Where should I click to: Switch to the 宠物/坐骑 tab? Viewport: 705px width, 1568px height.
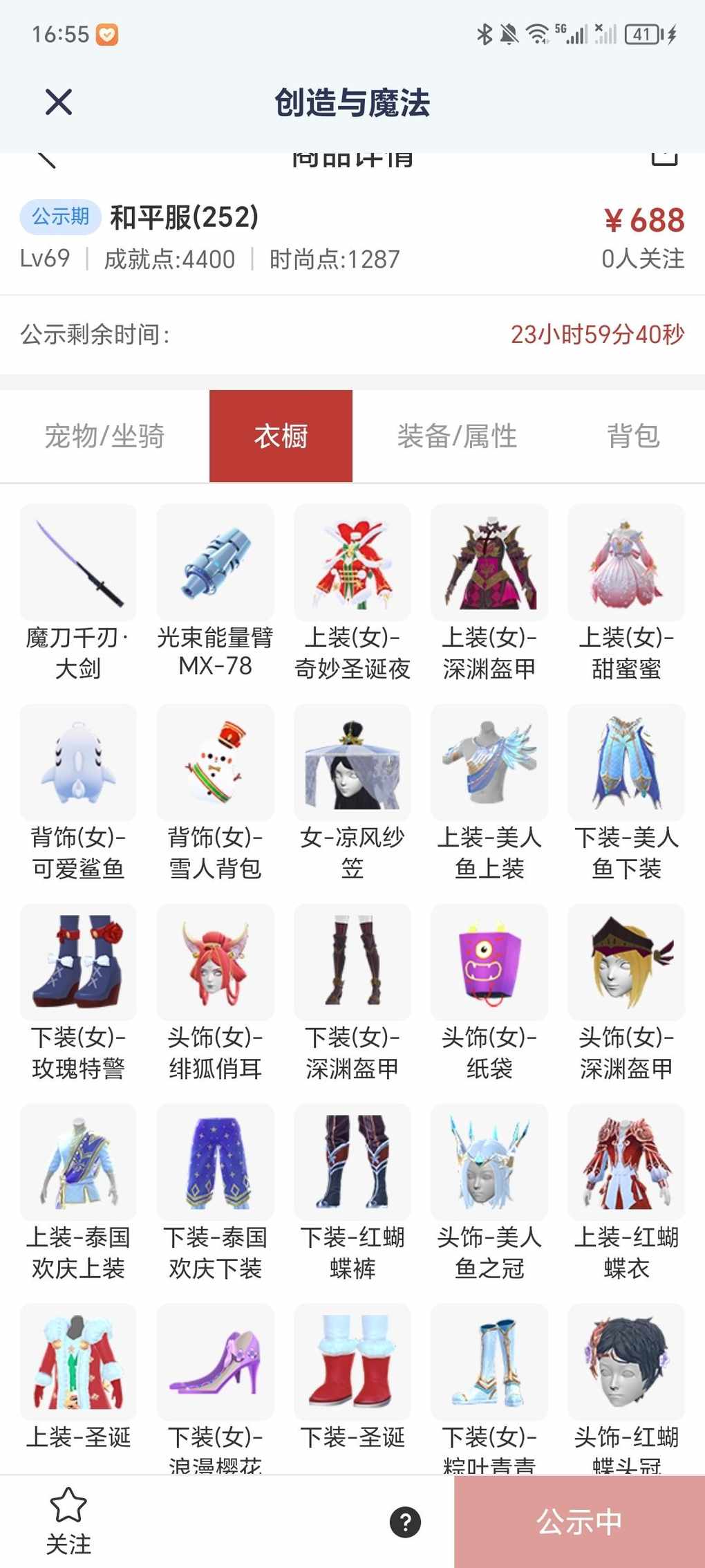[104, 436]
